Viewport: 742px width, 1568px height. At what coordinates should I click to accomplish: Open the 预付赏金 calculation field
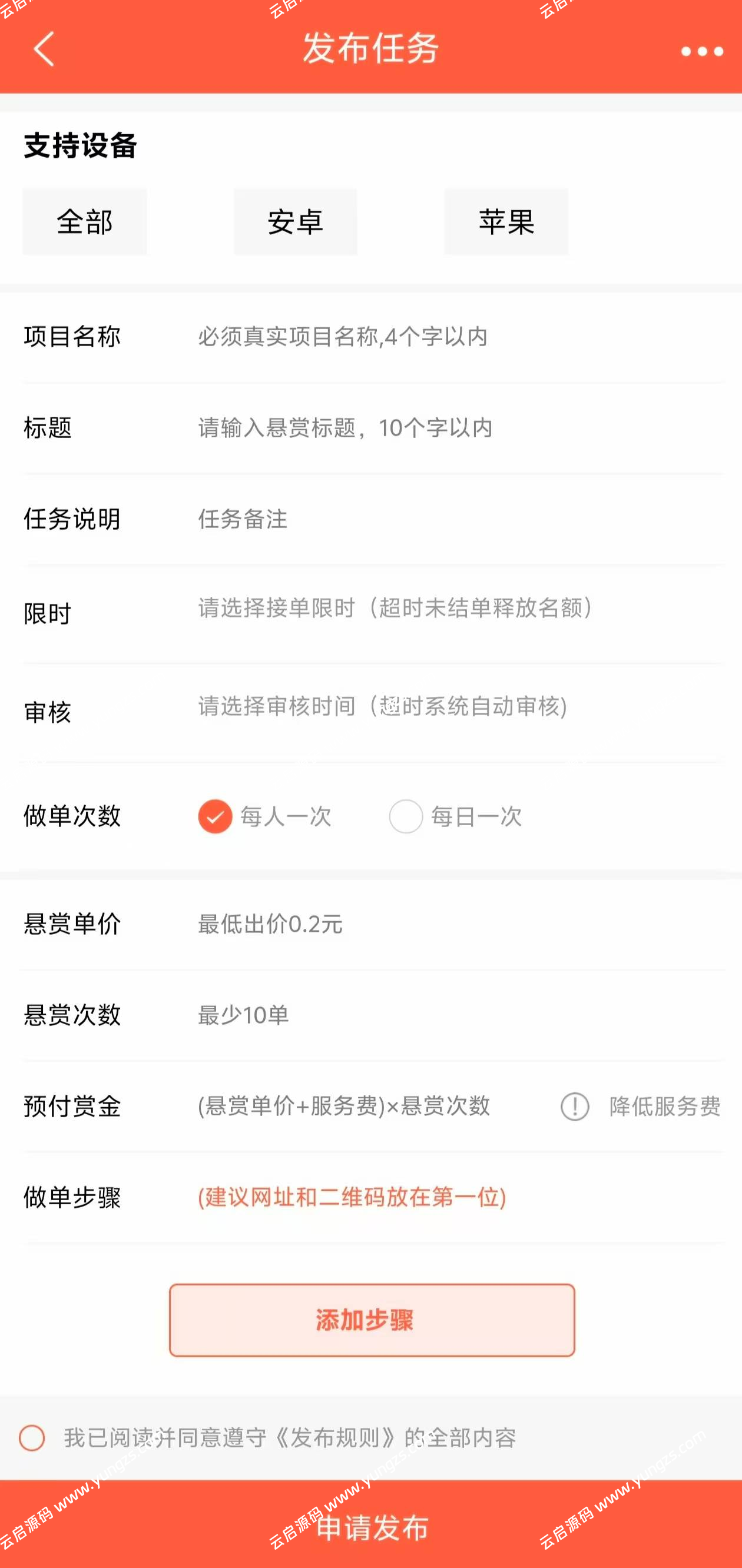pyautogui.click(x=345, y=1108)
